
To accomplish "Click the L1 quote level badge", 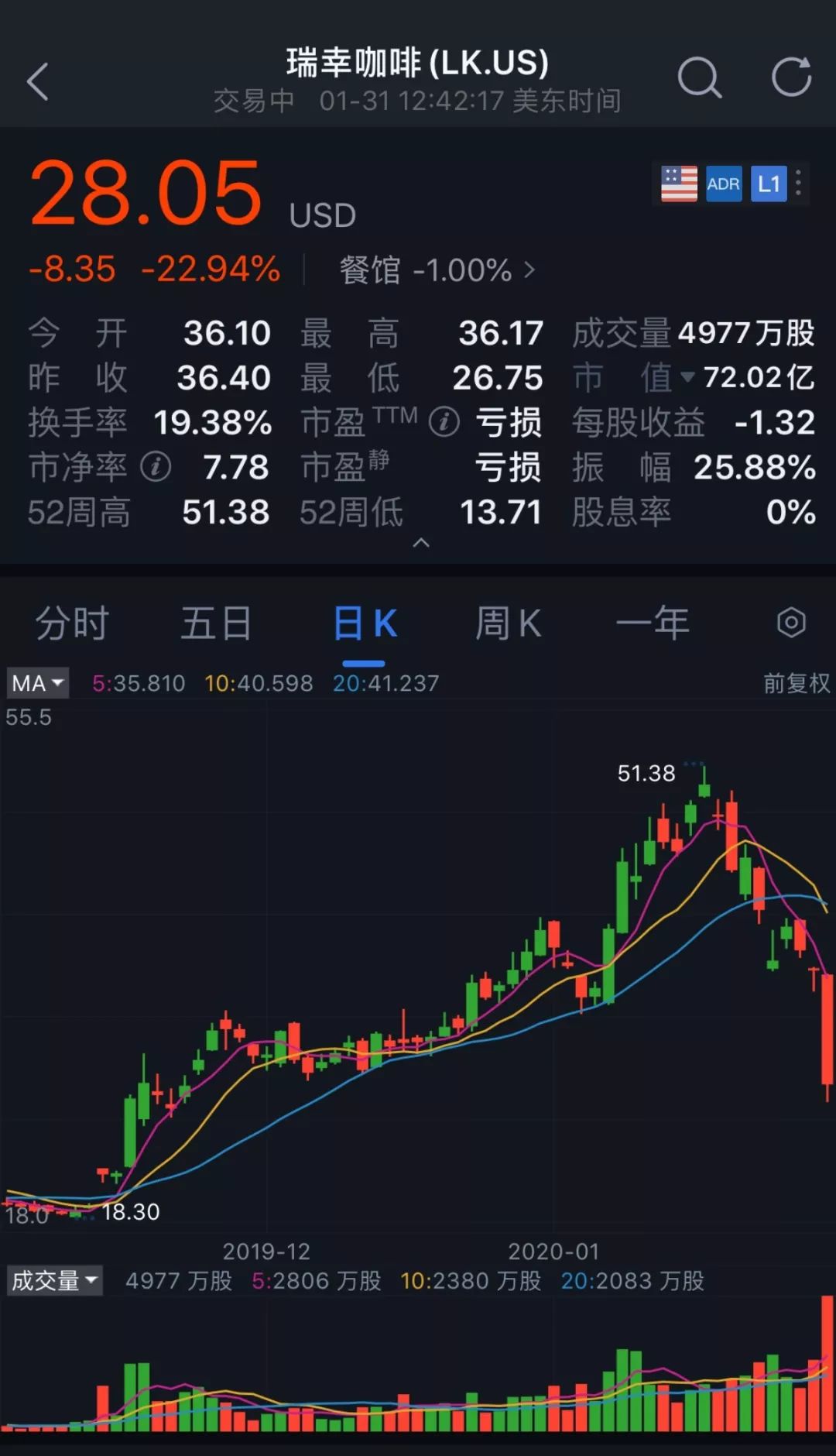I will [768, 184].
